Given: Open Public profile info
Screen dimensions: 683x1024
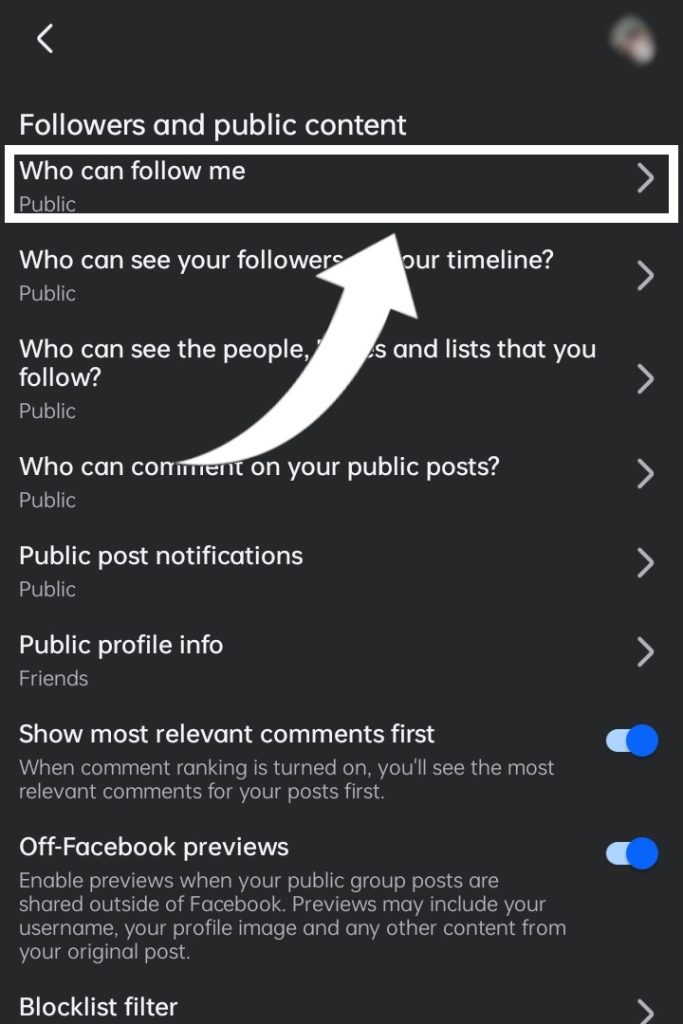Looking at the screenshot, I should (x=340, y=660).
